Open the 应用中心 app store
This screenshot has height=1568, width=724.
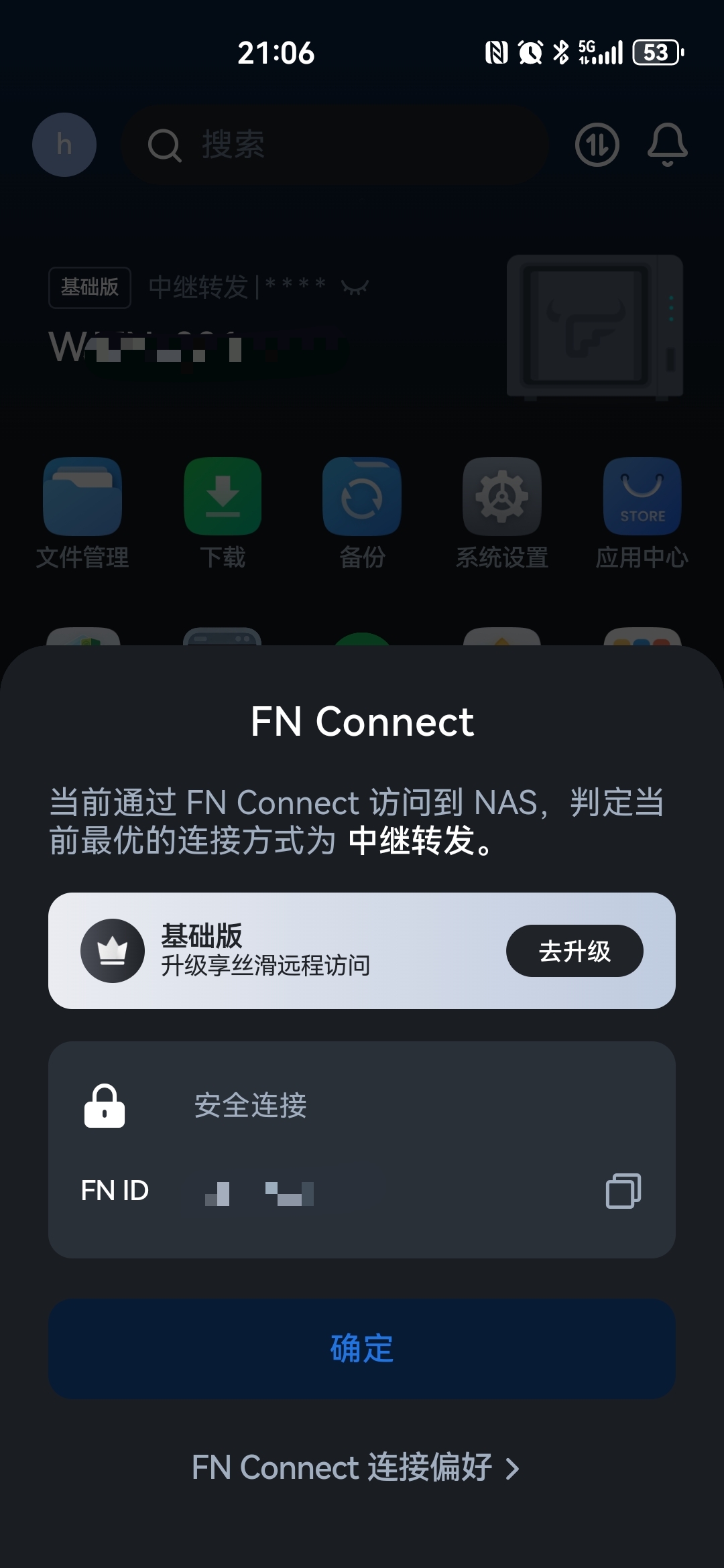pyautogui.click(x=642, y=496)
